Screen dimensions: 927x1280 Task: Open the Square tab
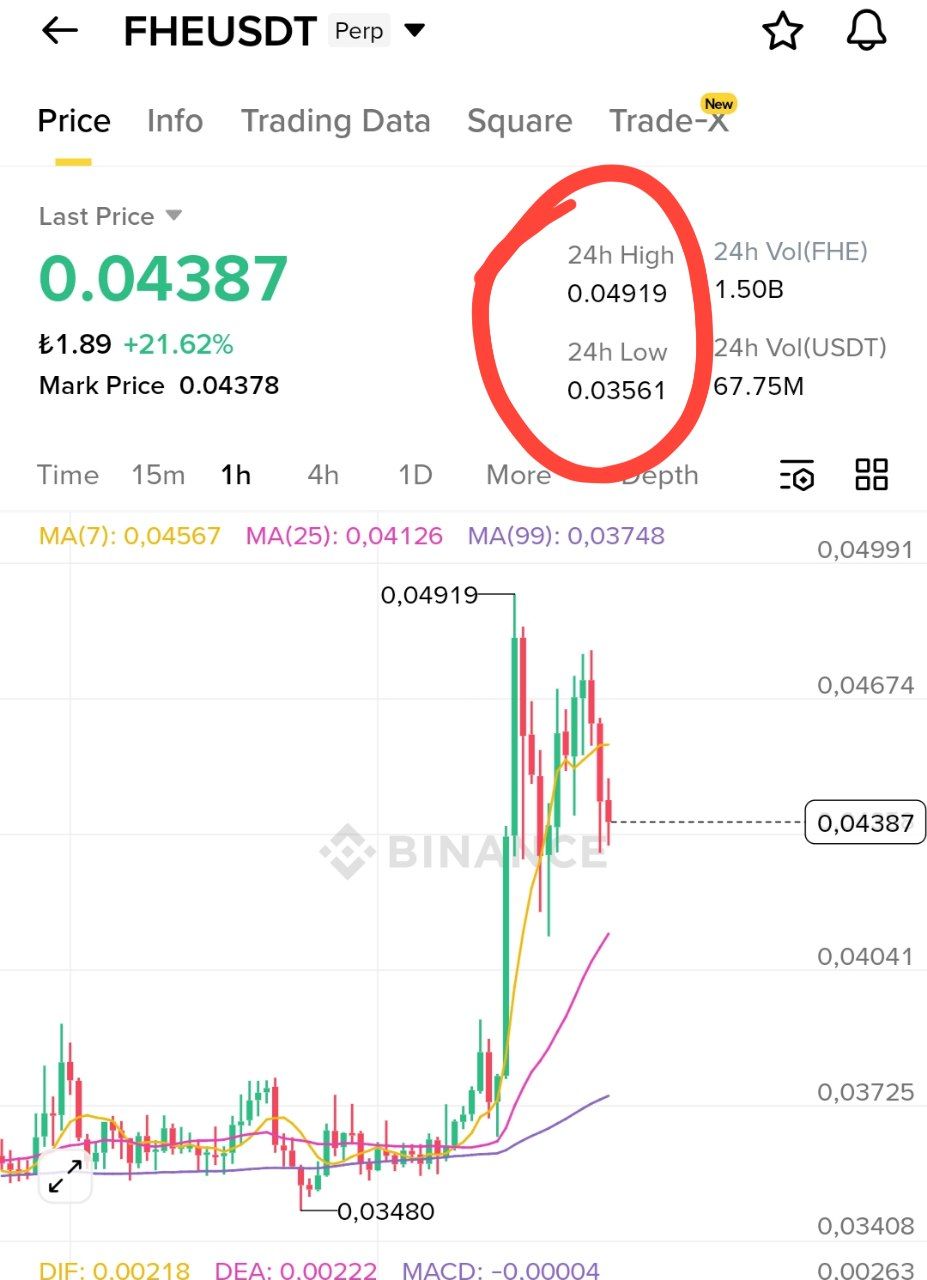point(519,121)
